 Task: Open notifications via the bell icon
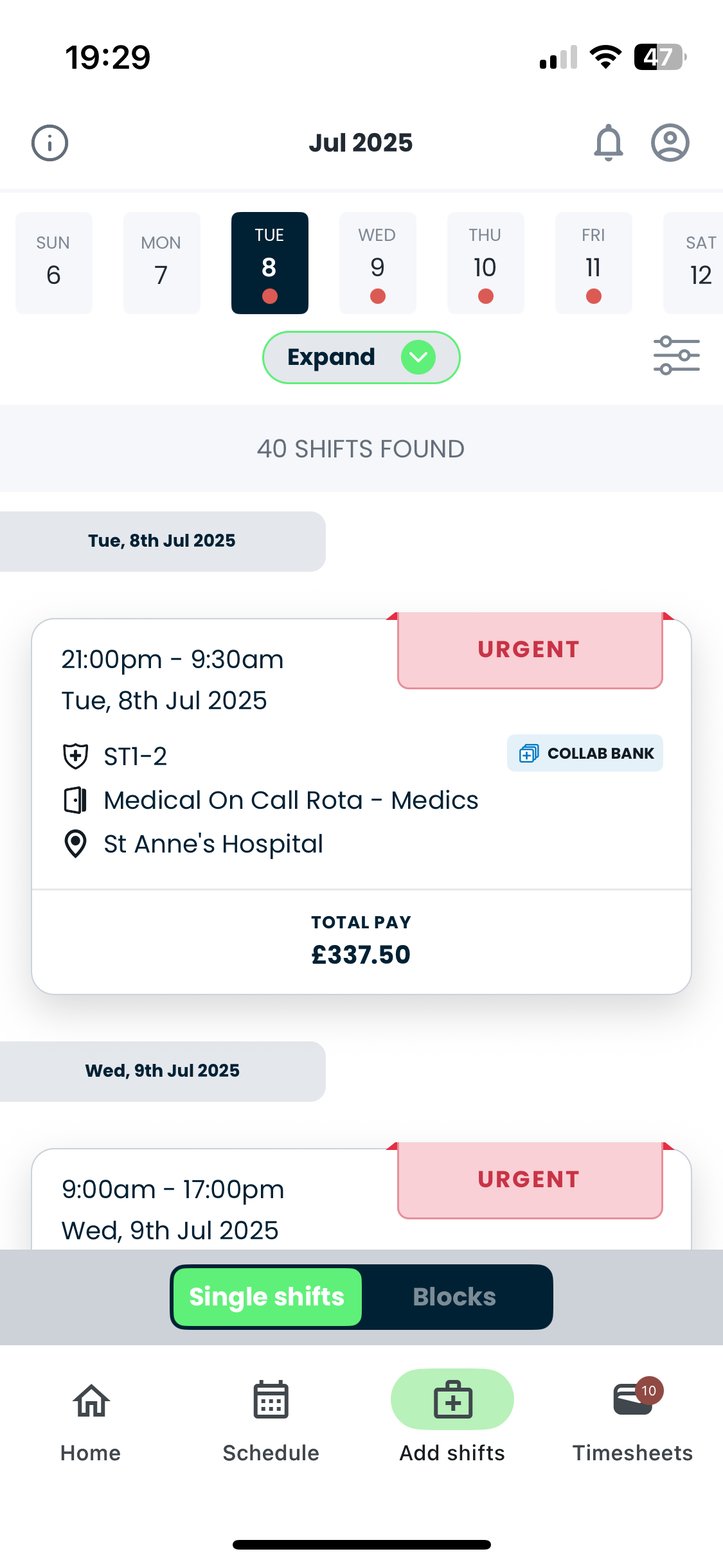click(x=607, y=142)
